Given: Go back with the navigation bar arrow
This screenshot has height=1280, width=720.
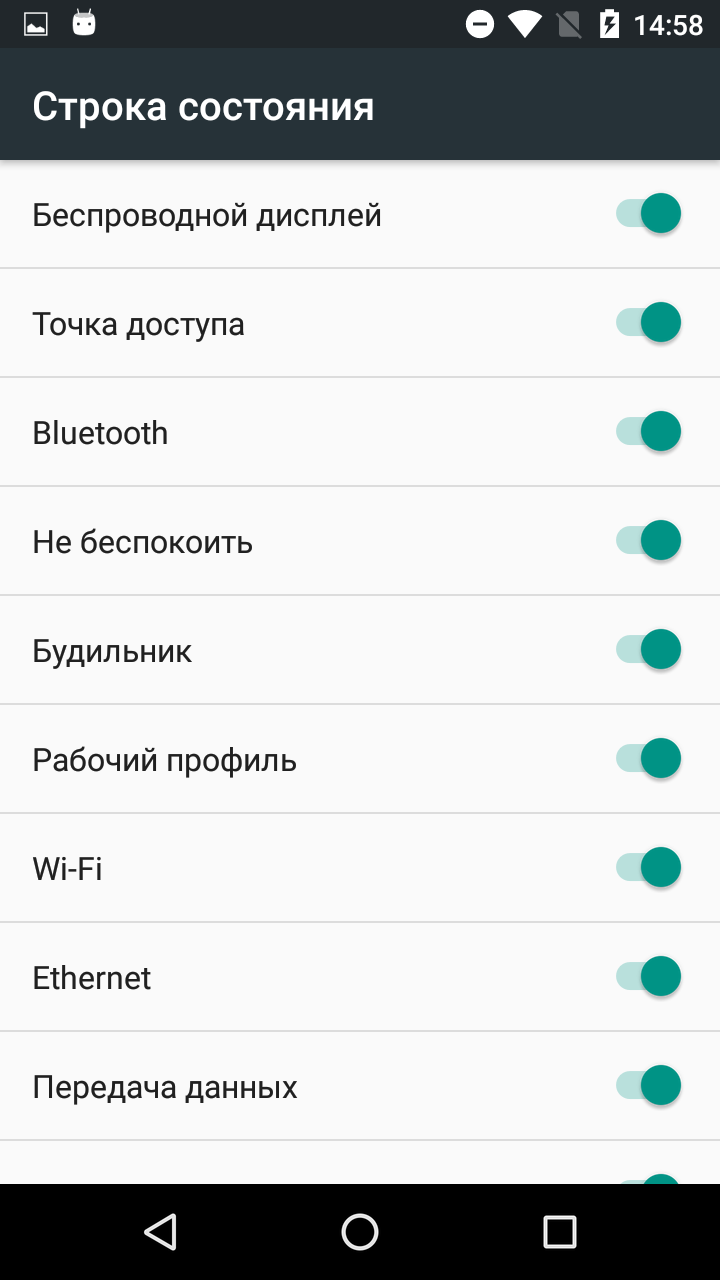Looking at the screenshot, I should click(160, 1232).
